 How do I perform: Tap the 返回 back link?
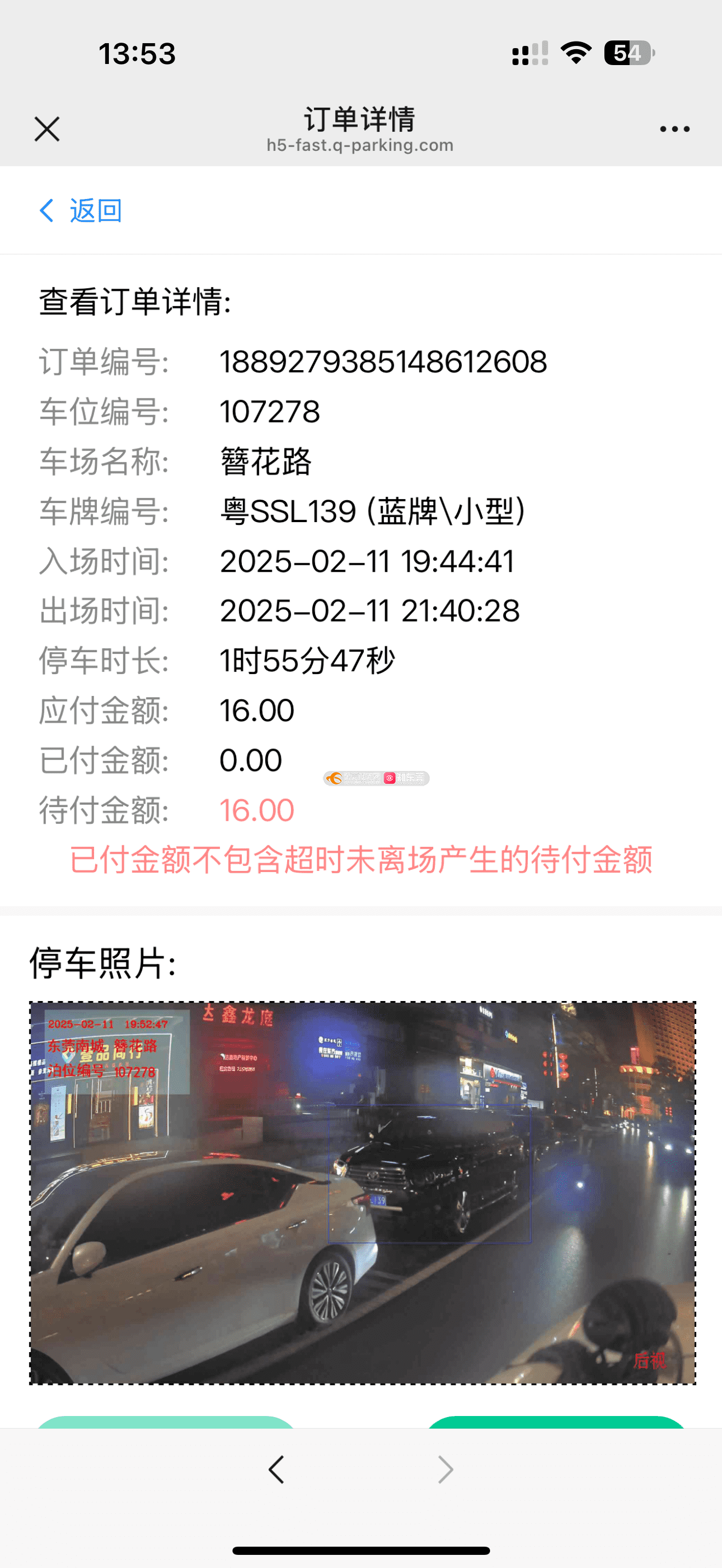[x=81, y=210]
